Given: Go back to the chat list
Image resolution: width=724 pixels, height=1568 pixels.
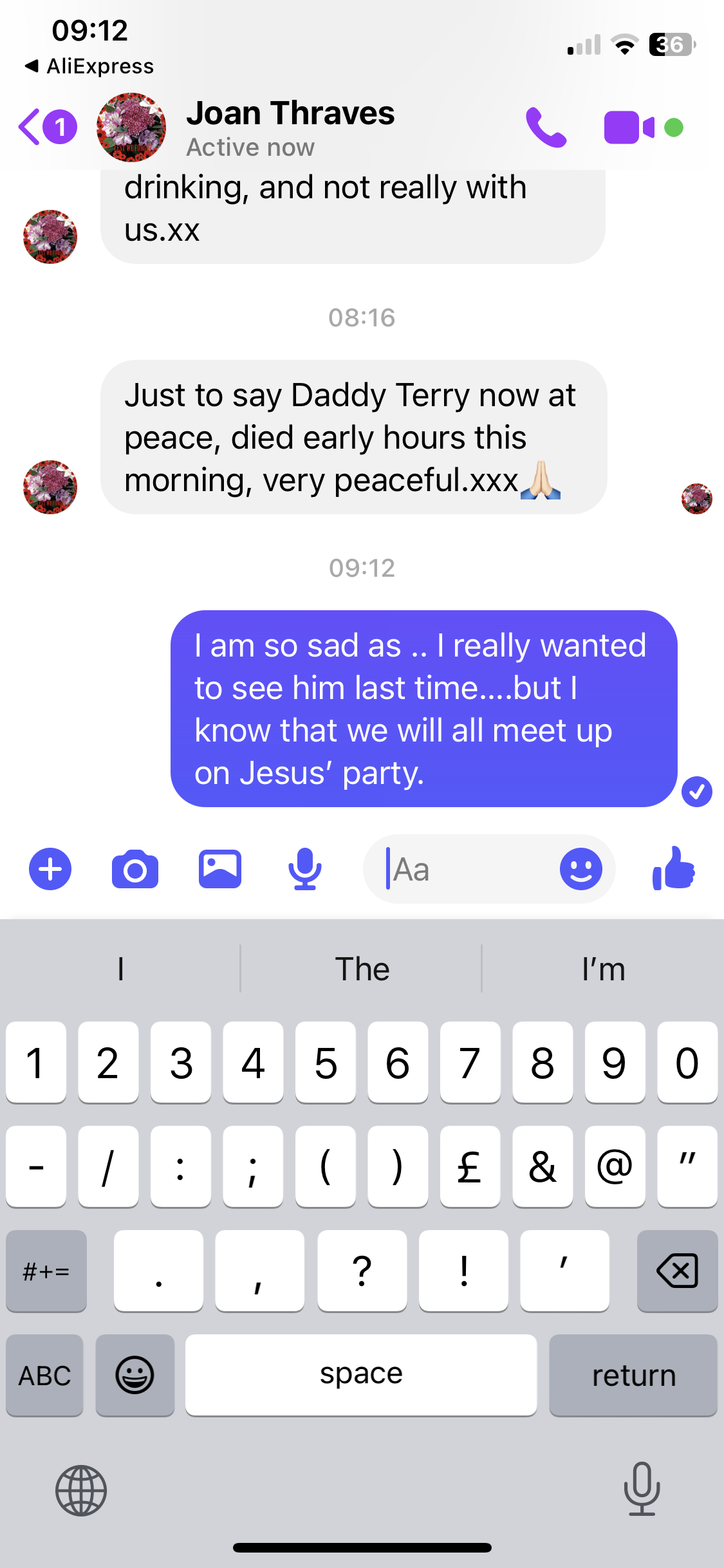Looking at the screenshot, I should (45, 127).
